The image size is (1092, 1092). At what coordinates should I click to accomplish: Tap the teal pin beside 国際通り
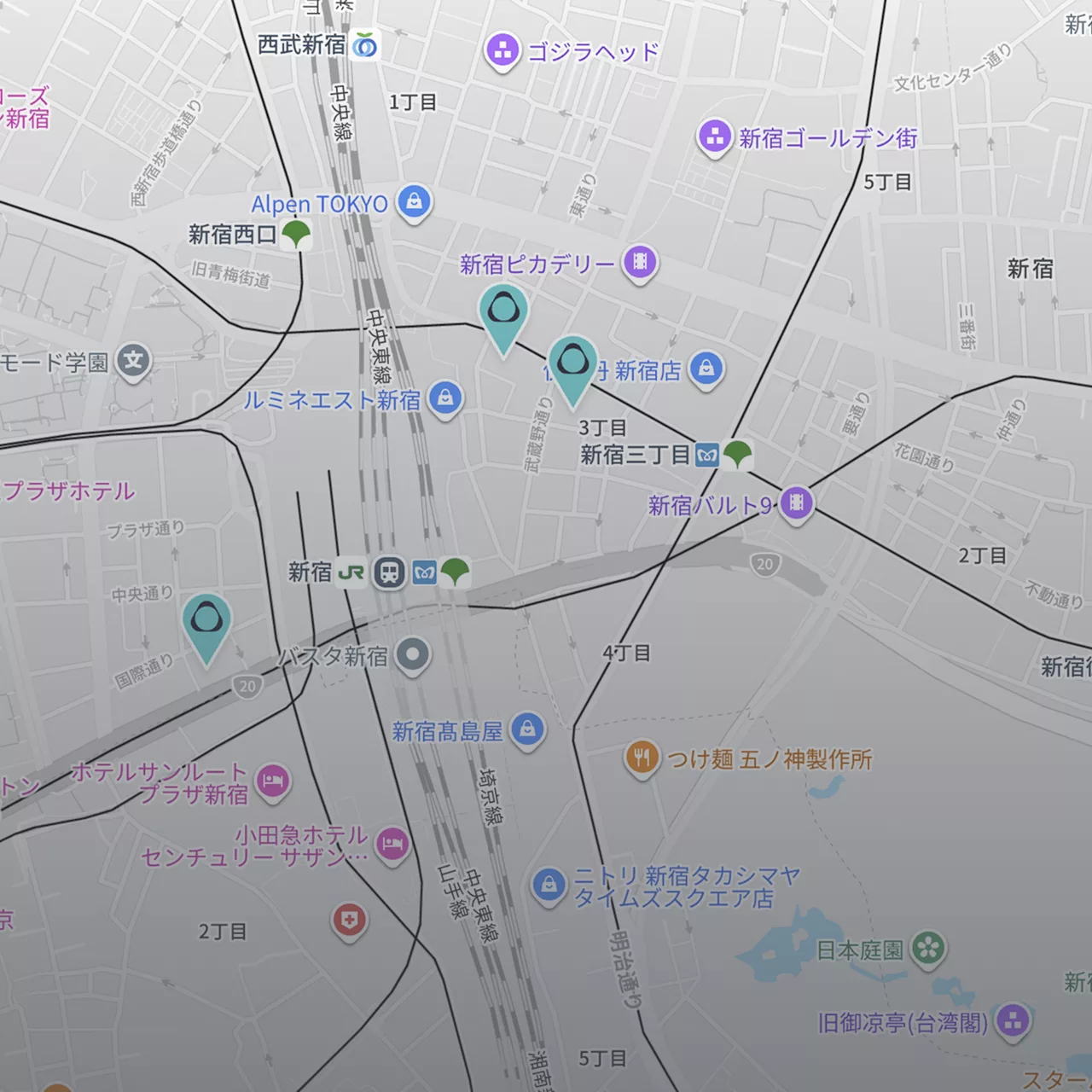coord(206,628)
